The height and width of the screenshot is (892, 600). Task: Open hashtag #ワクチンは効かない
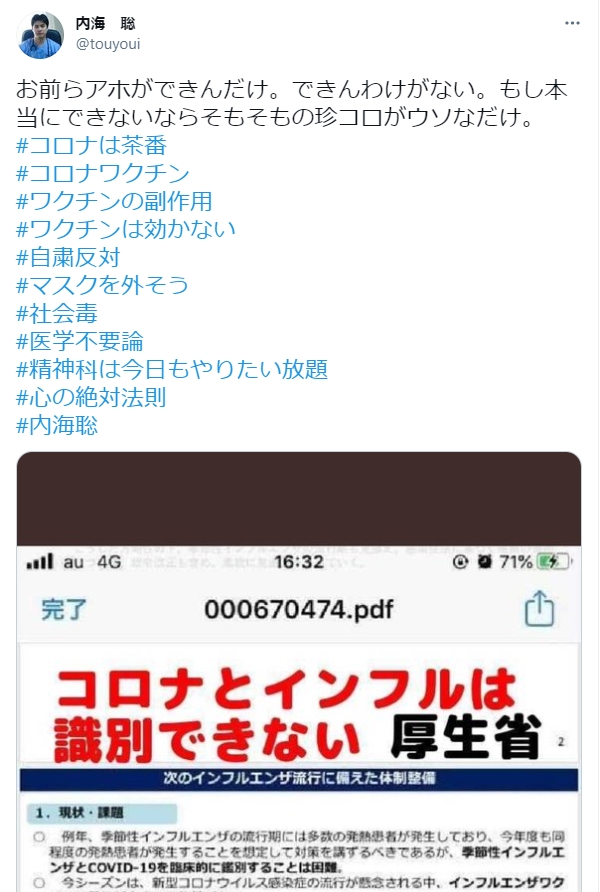click(x=126, y=229)
